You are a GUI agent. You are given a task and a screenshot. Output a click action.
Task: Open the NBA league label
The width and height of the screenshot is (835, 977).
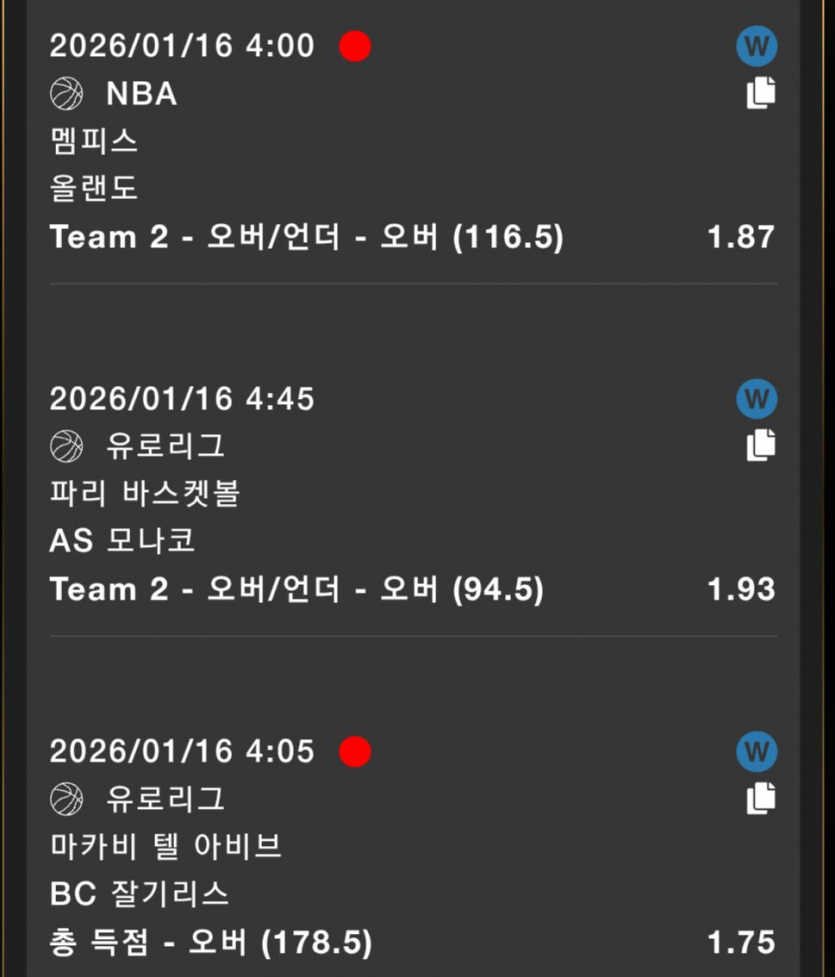pyautogui.click(x=142, y=94)
